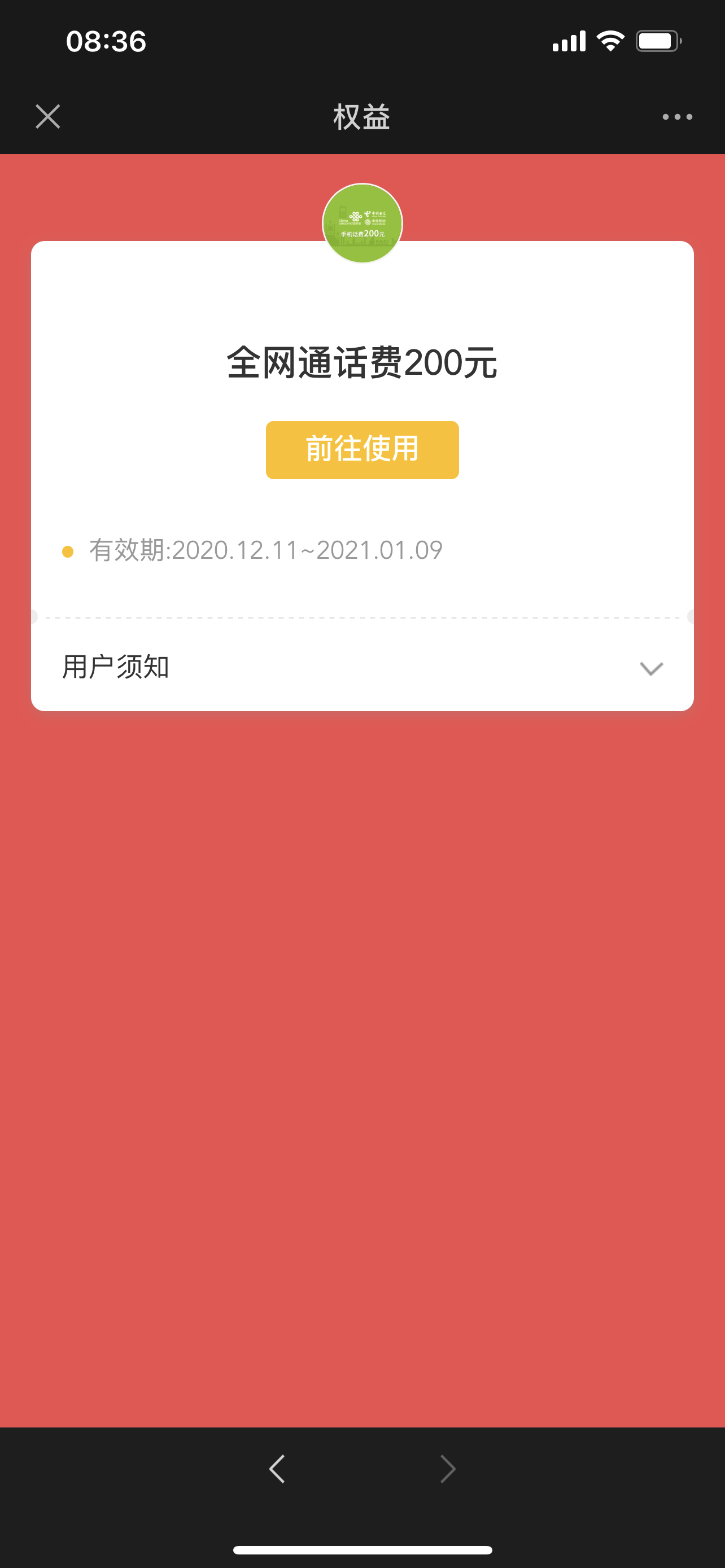Tap the 前往使用 button
Viewport: 725px width, 1568px height.
[362, 450]
